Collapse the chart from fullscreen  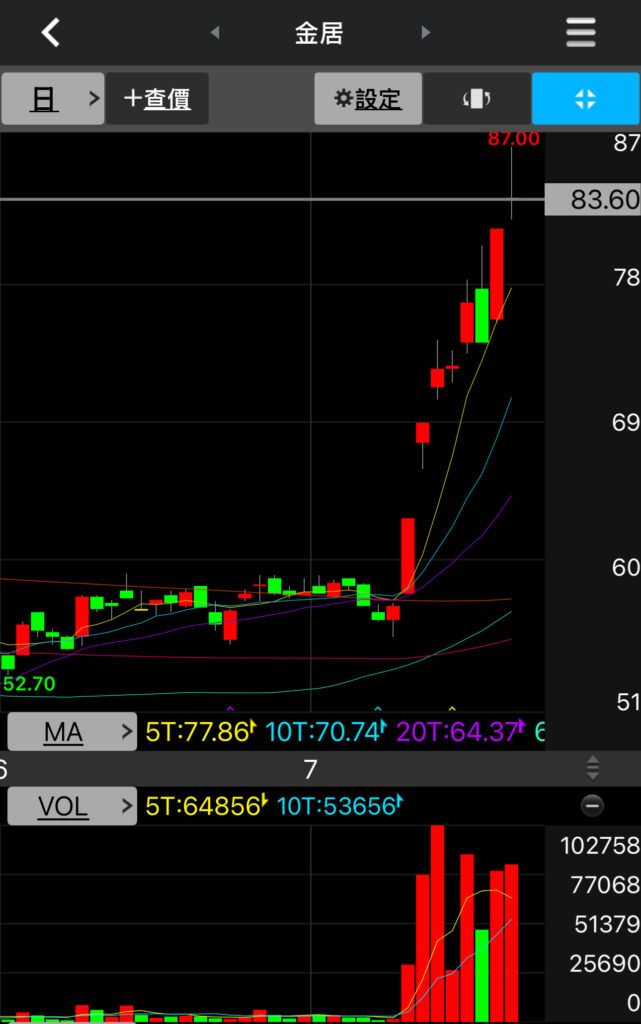(x=586, y=98)
